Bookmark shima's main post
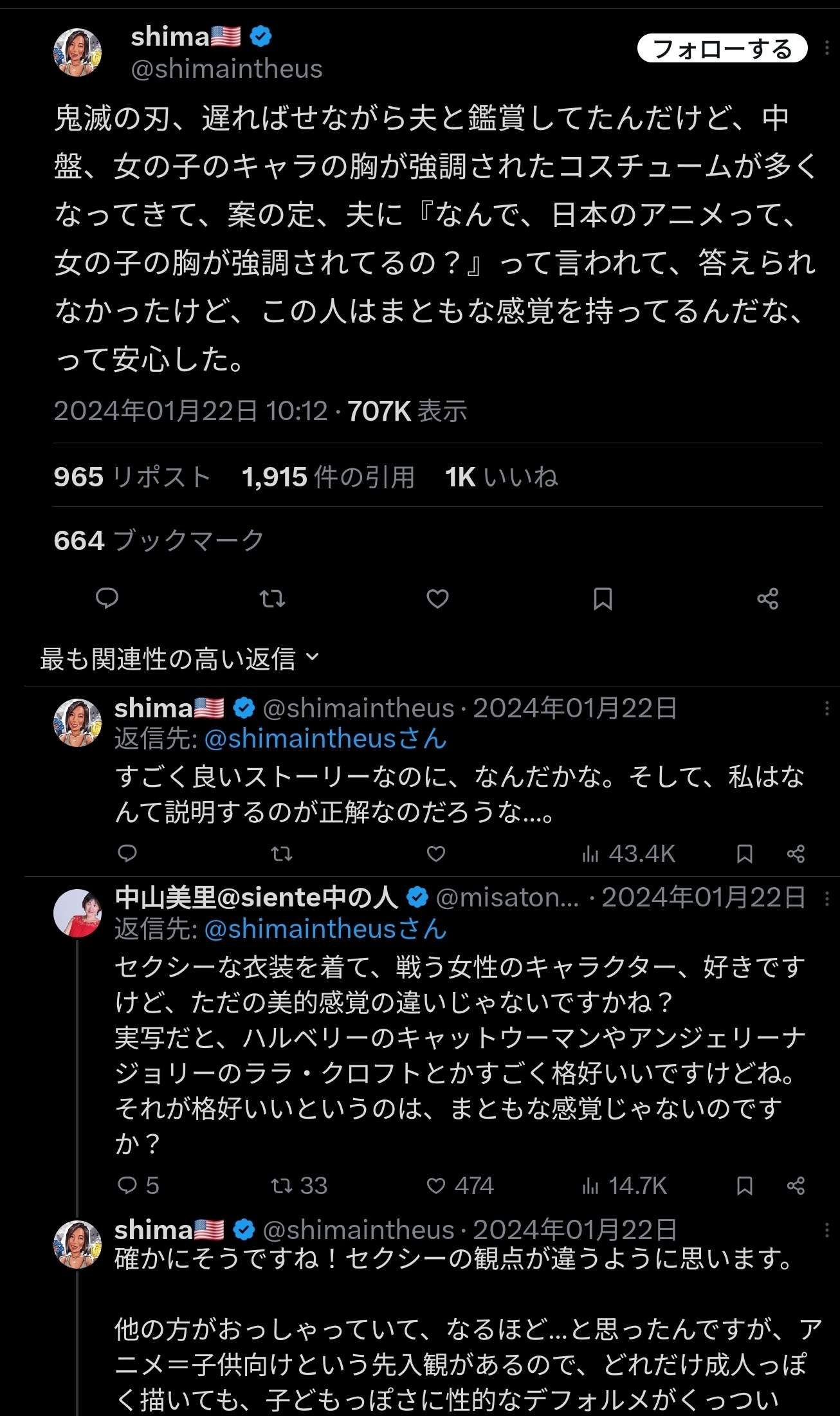 coord(603,599)
